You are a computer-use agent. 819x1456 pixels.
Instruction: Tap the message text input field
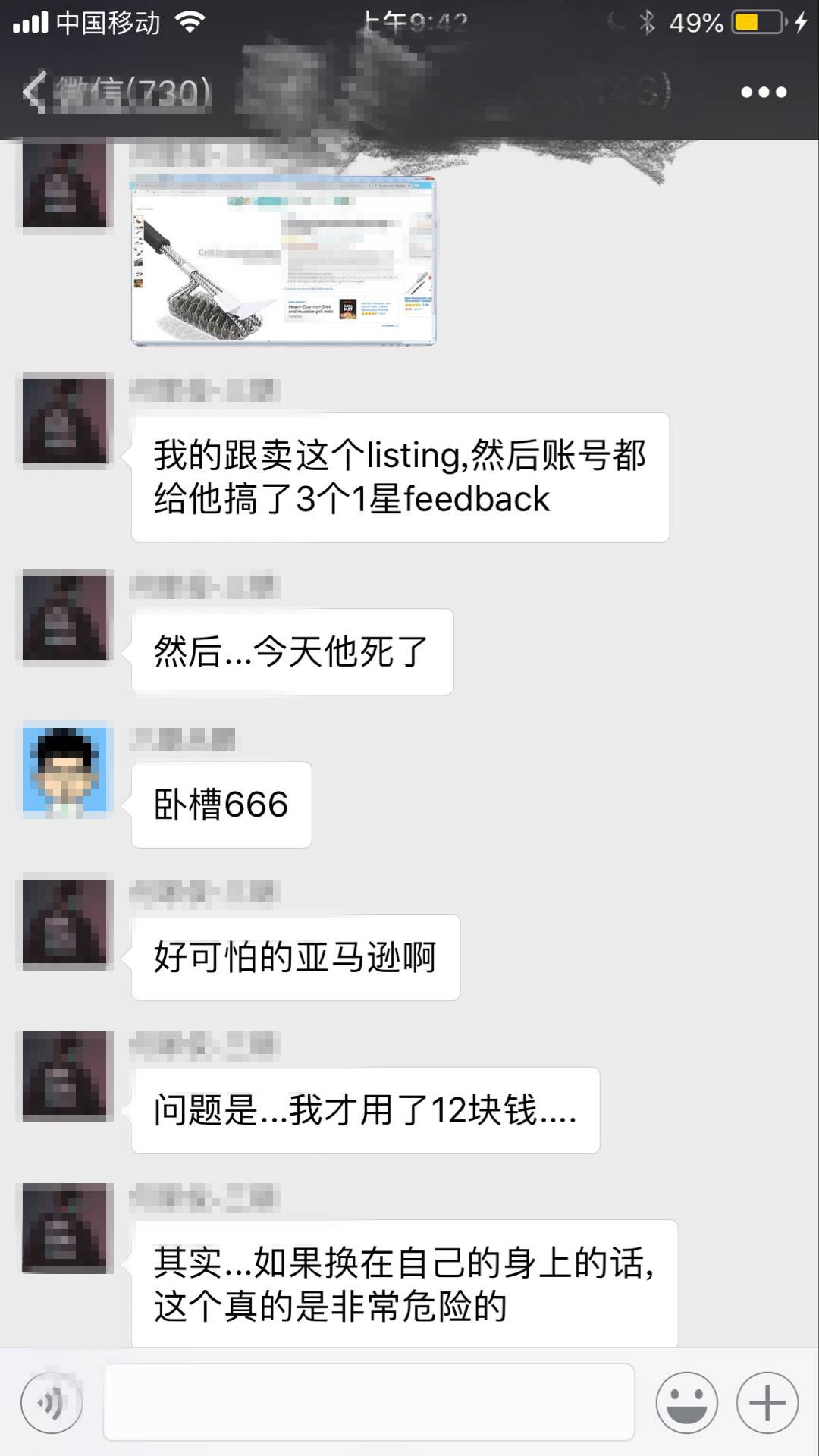[x=369, y=1402]
